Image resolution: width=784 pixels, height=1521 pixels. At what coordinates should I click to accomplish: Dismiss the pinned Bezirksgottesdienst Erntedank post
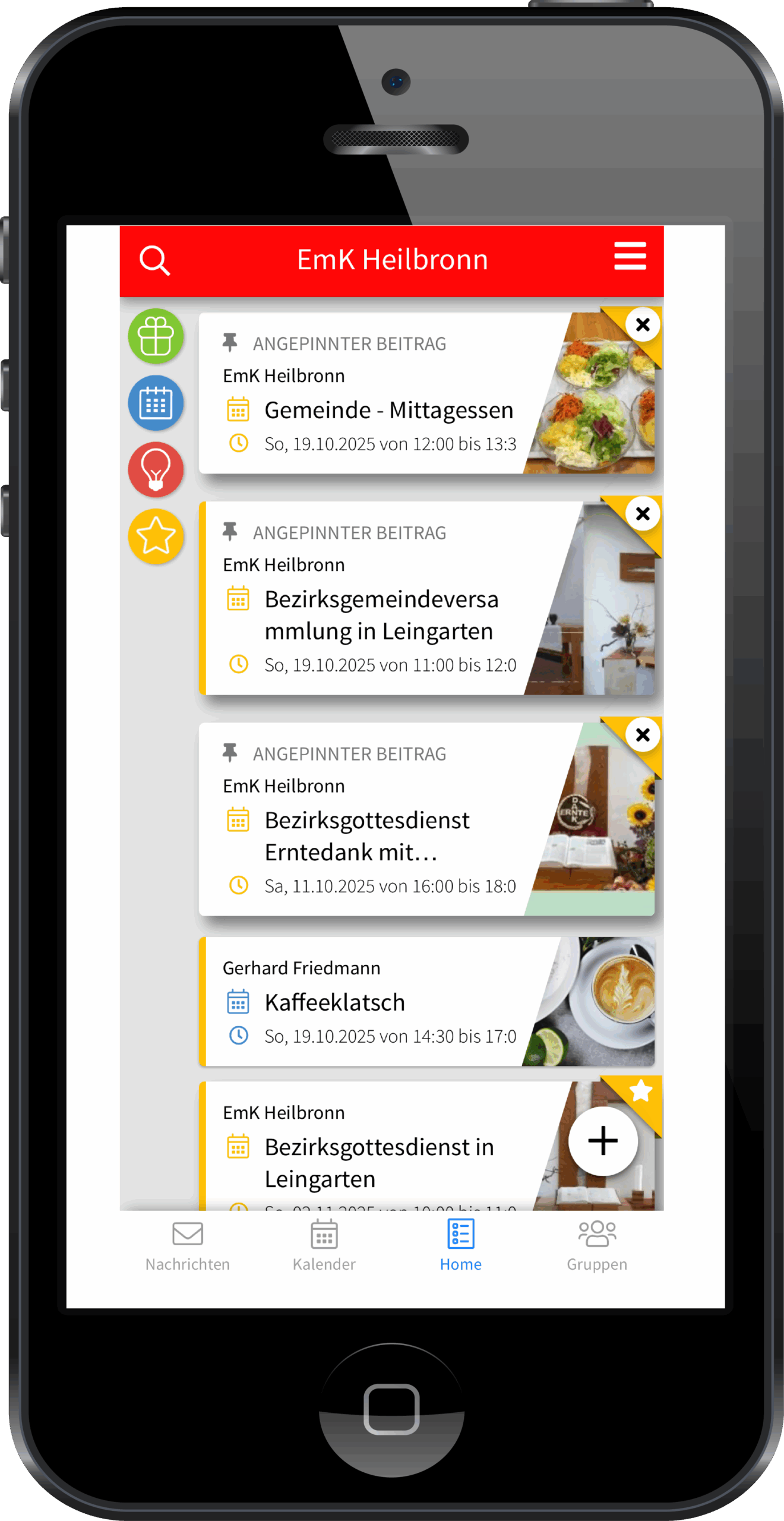point(643,736)
